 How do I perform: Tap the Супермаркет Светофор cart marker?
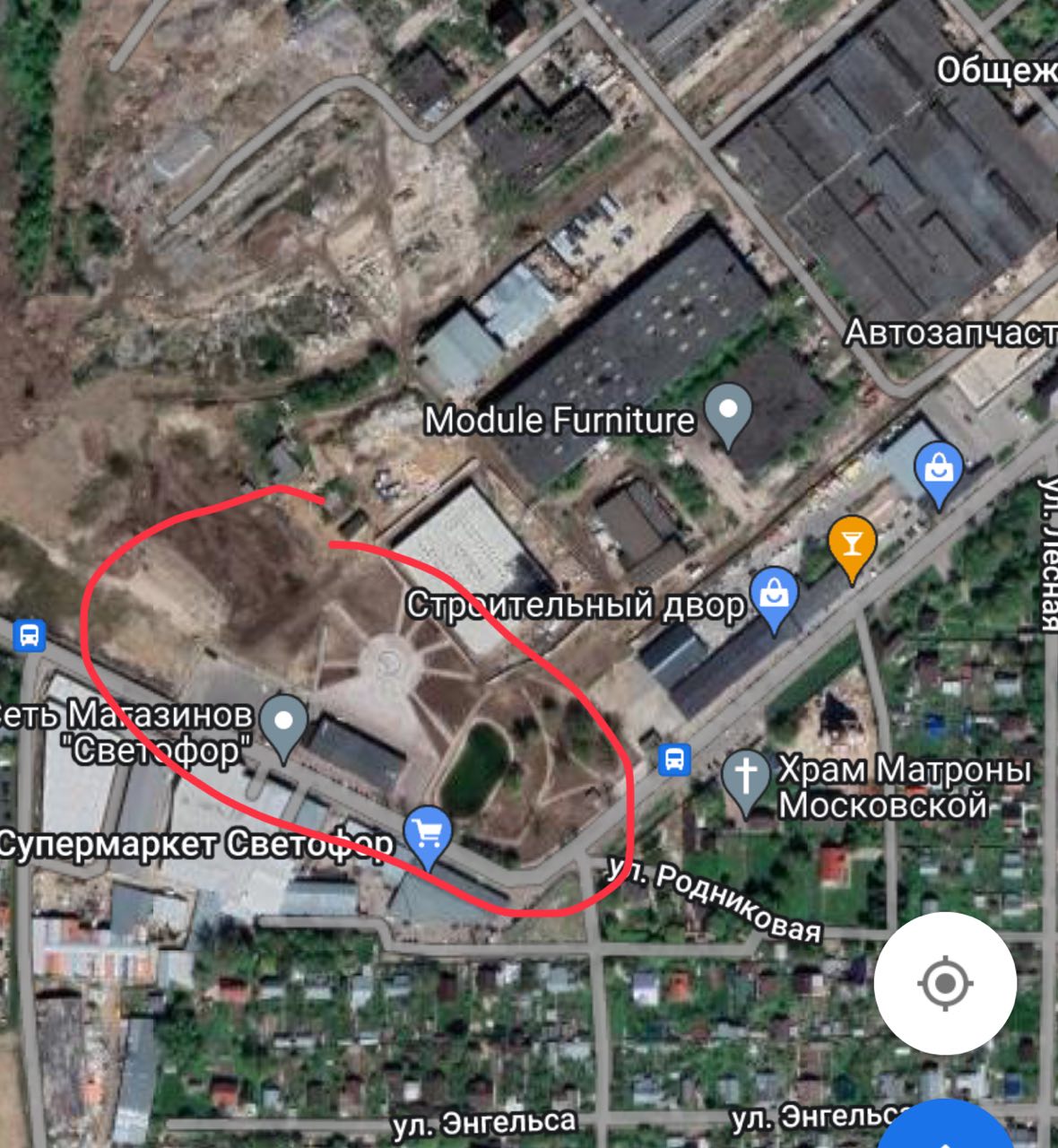coord(428,835)
